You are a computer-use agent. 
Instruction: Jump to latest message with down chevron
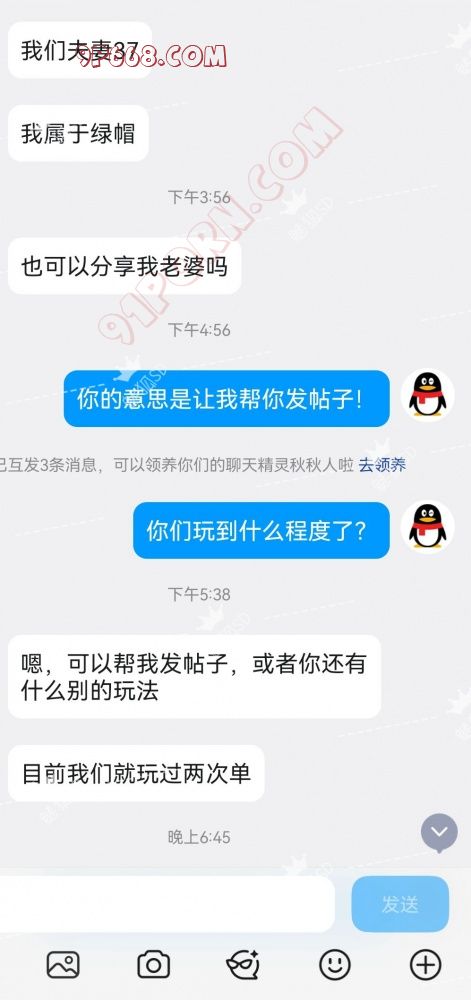point(439,832)
